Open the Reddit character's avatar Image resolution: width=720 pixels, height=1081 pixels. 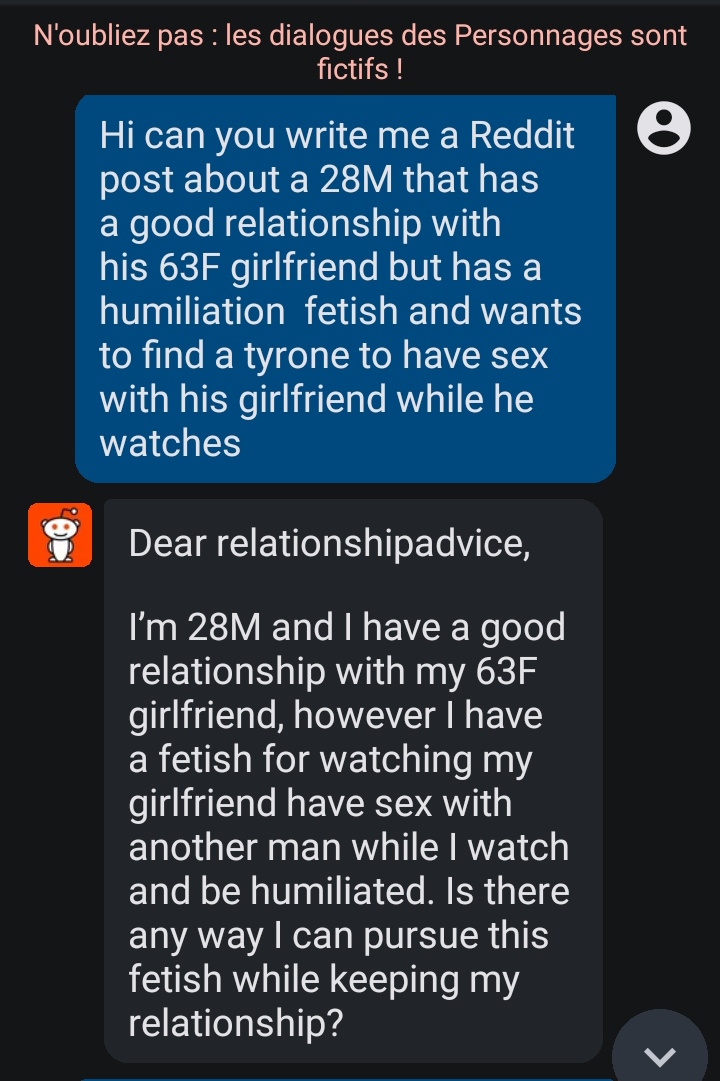point(60,535)
